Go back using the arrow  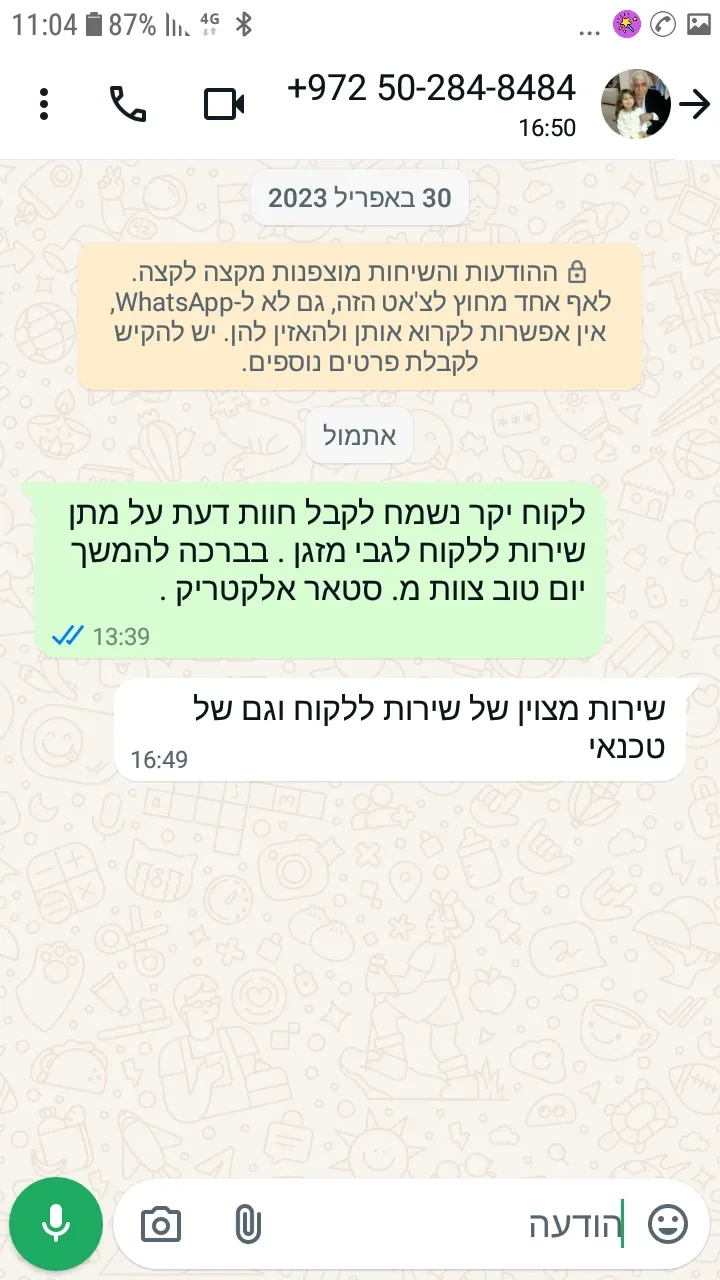695,104
